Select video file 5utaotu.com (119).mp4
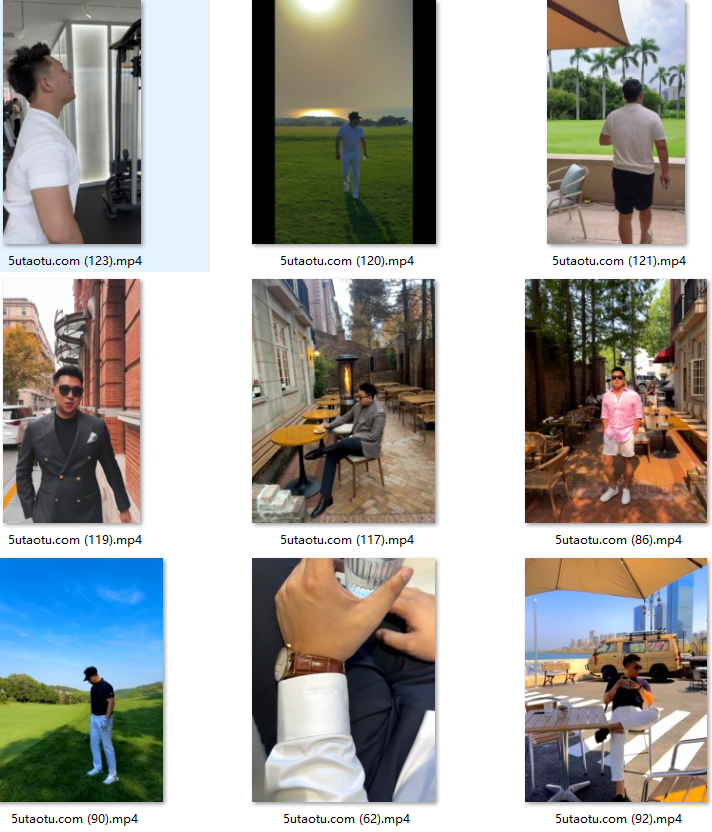Screen dimensions: 712x832 pos(72,401)
